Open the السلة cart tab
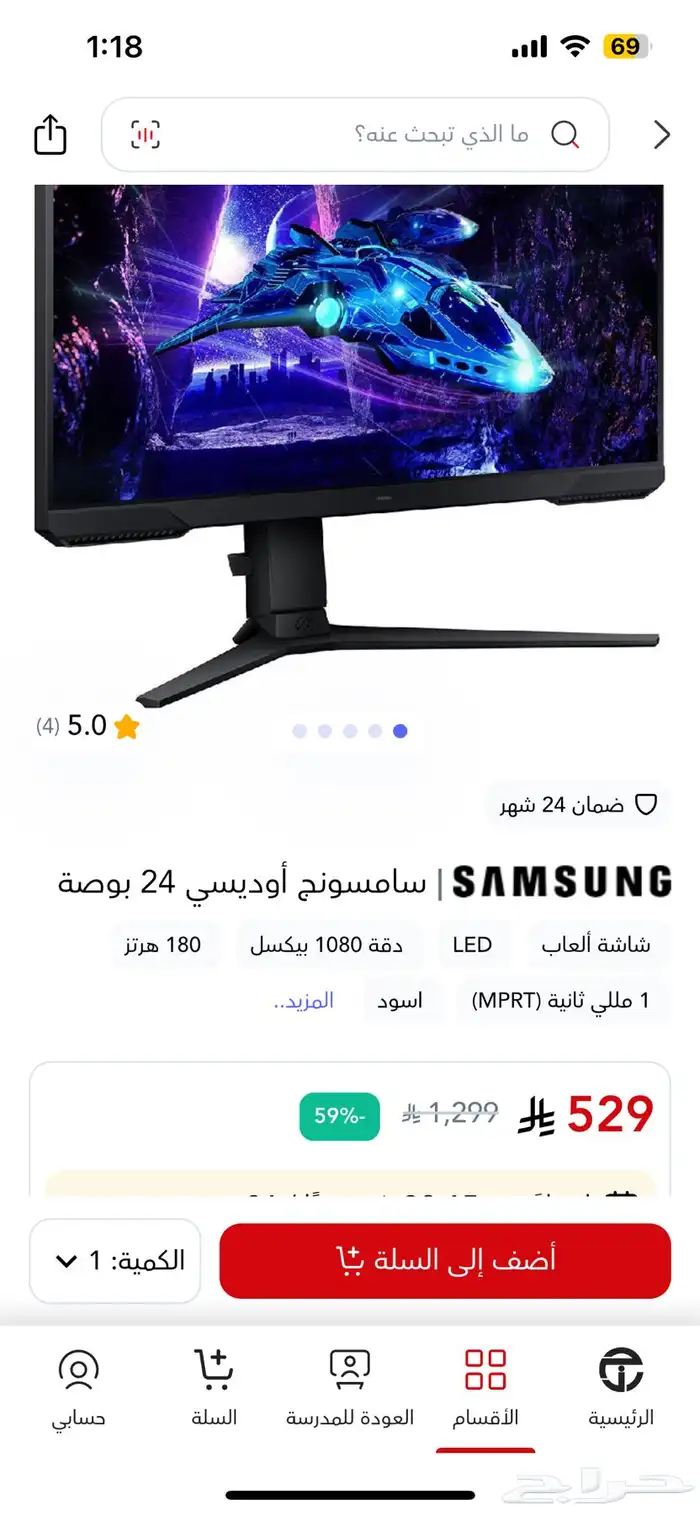Viewport: 700px width, 1514px height. 214,1387
